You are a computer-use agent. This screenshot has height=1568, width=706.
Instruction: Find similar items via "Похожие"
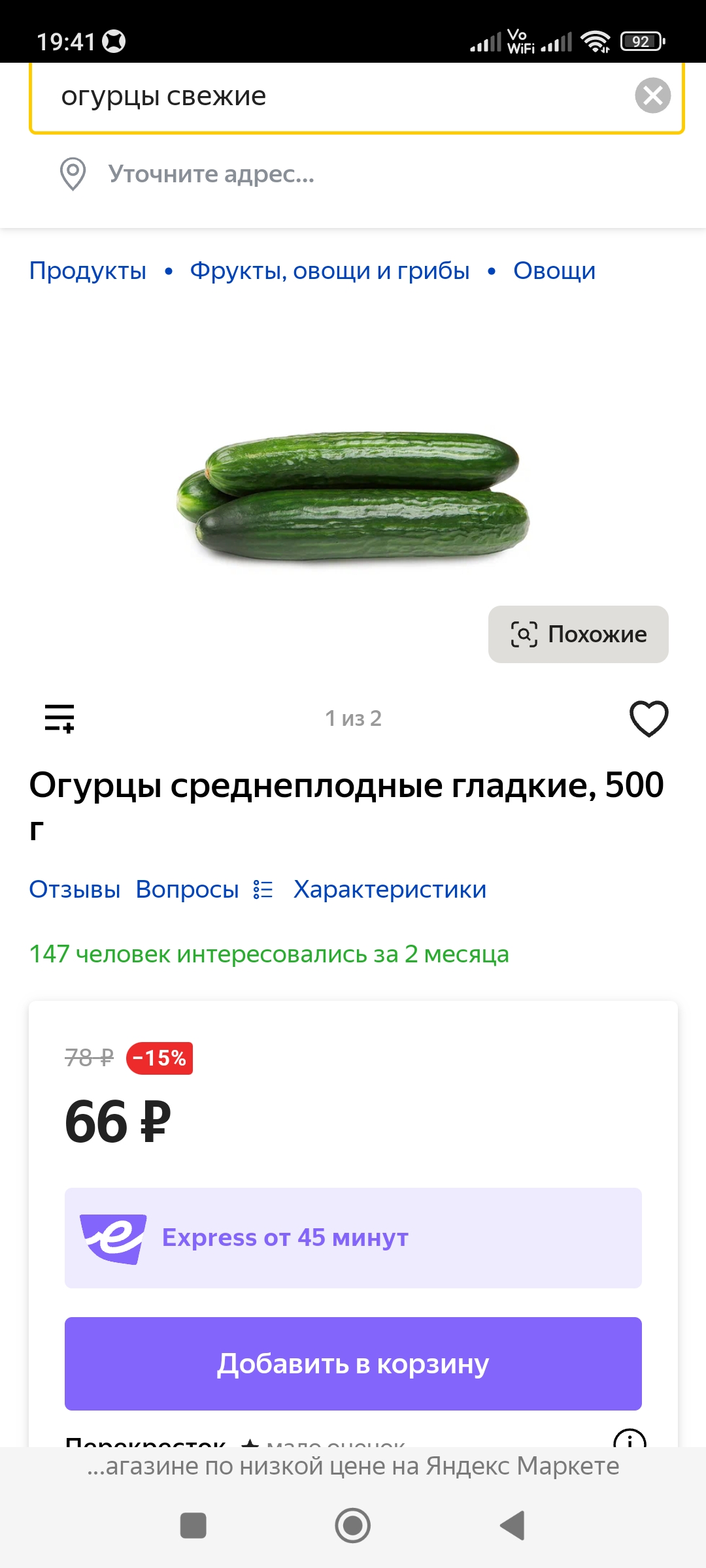click(x=578, y=634)
